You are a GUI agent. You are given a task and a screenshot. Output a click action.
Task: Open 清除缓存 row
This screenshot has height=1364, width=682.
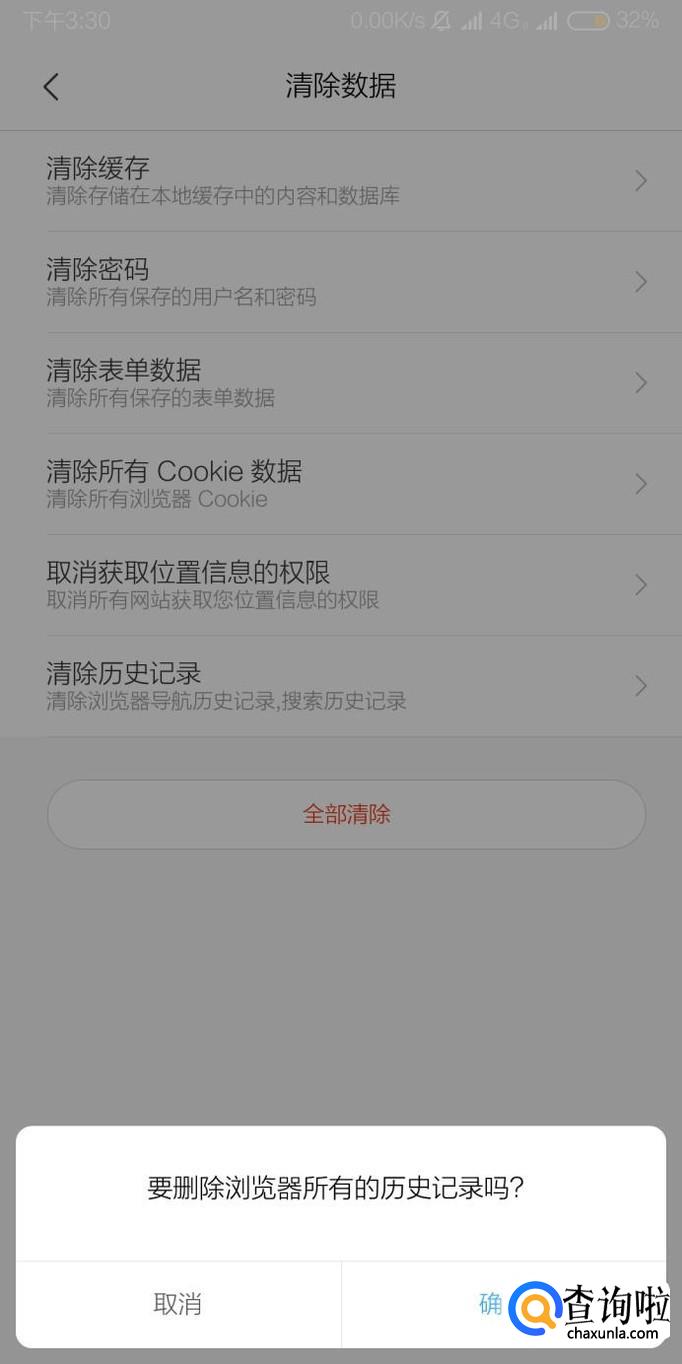(x=340, y=181)
